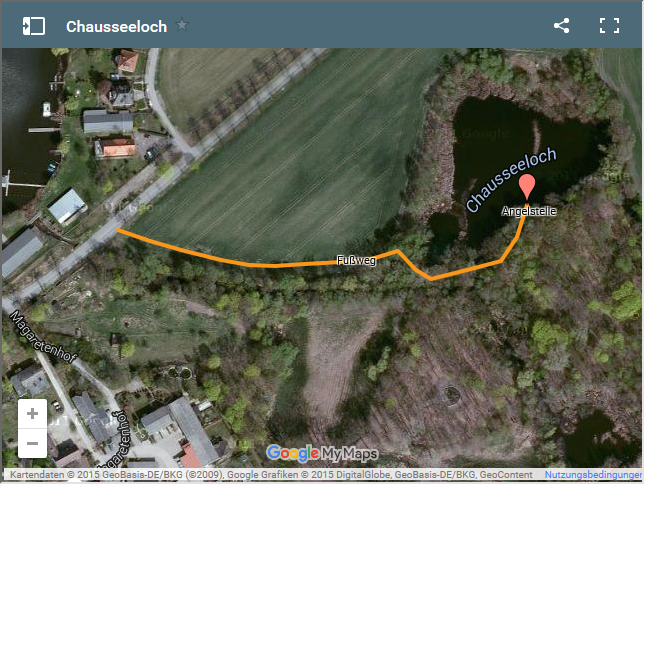
Task: Star the Chausseeloch map
Action: coord(182,25)
